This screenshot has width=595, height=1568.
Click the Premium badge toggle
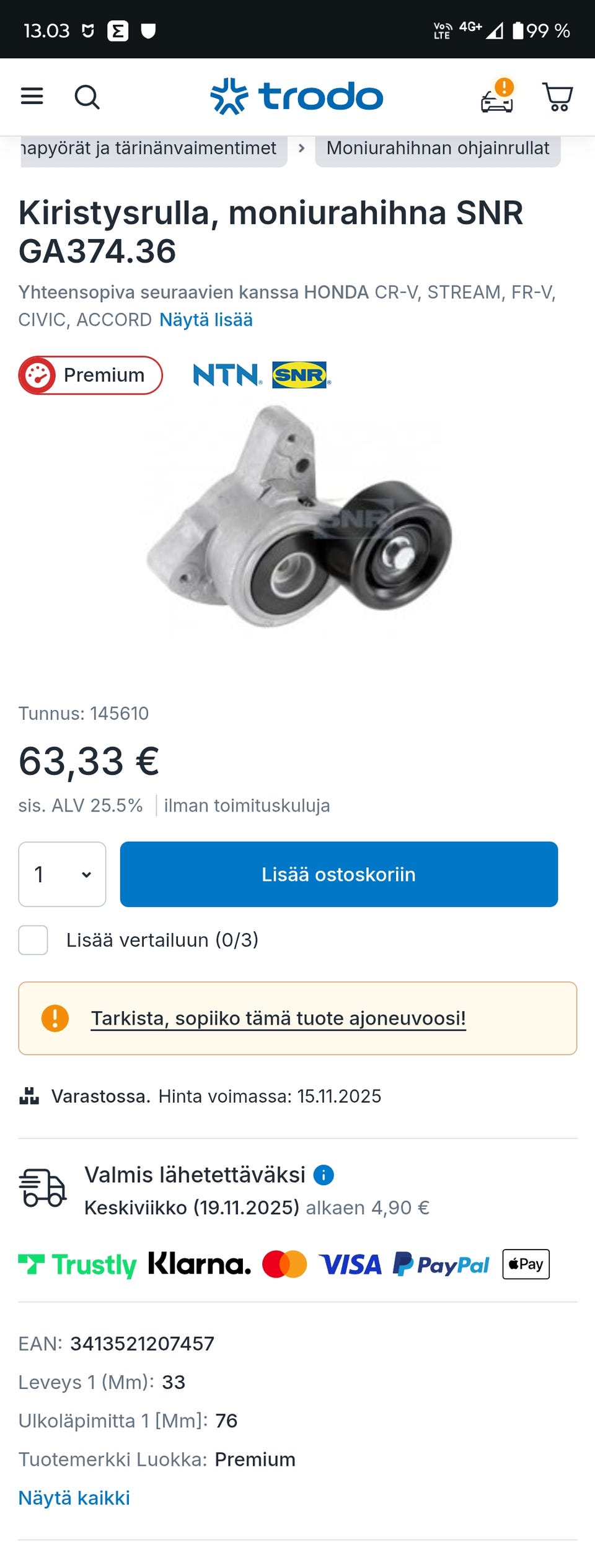(90, 374)
